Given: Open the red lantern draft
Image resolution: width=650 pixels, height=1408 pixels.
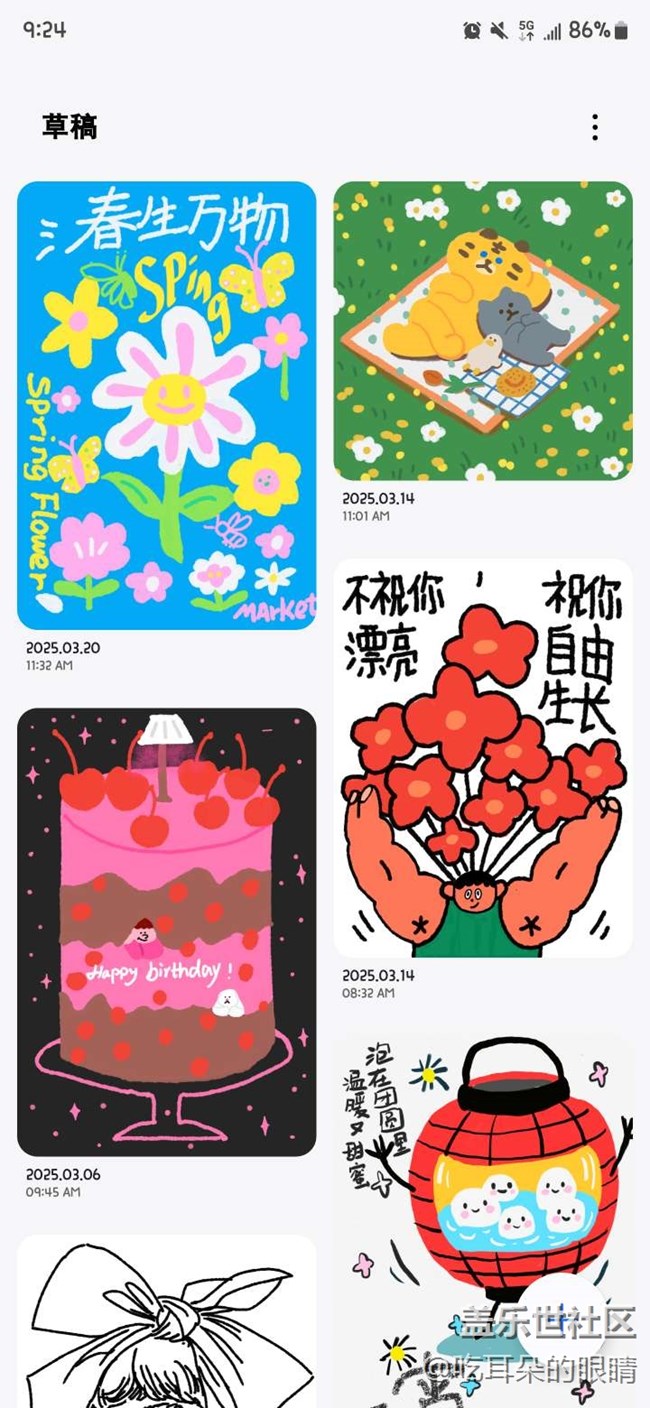Looking at the screenshot, I should 483,1221.
